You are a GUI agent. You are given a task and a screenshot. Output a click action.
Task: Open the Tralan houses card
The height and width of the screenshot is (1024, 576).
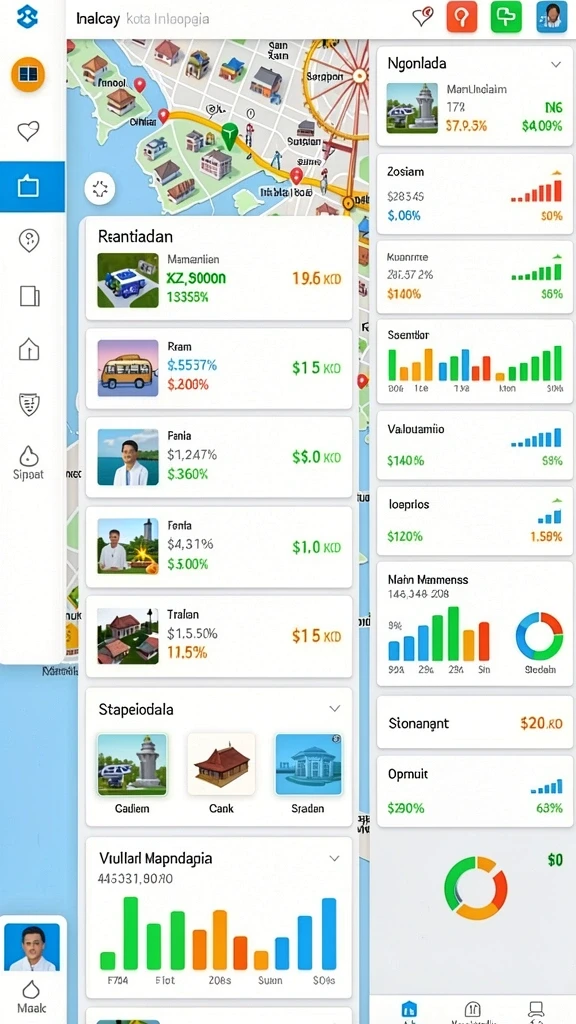tap(219, 635)
